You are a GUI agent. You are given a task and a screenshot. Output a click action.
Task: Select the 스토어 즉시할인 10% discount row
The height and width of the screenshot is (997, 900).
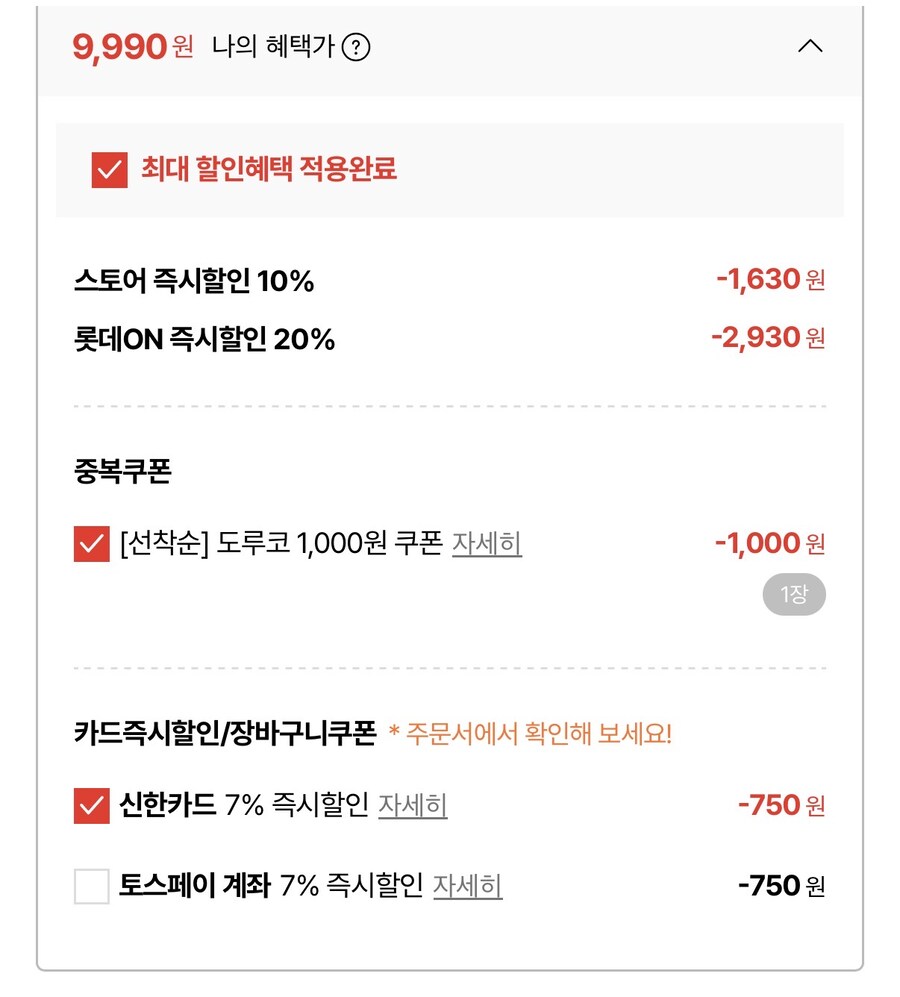195,280
